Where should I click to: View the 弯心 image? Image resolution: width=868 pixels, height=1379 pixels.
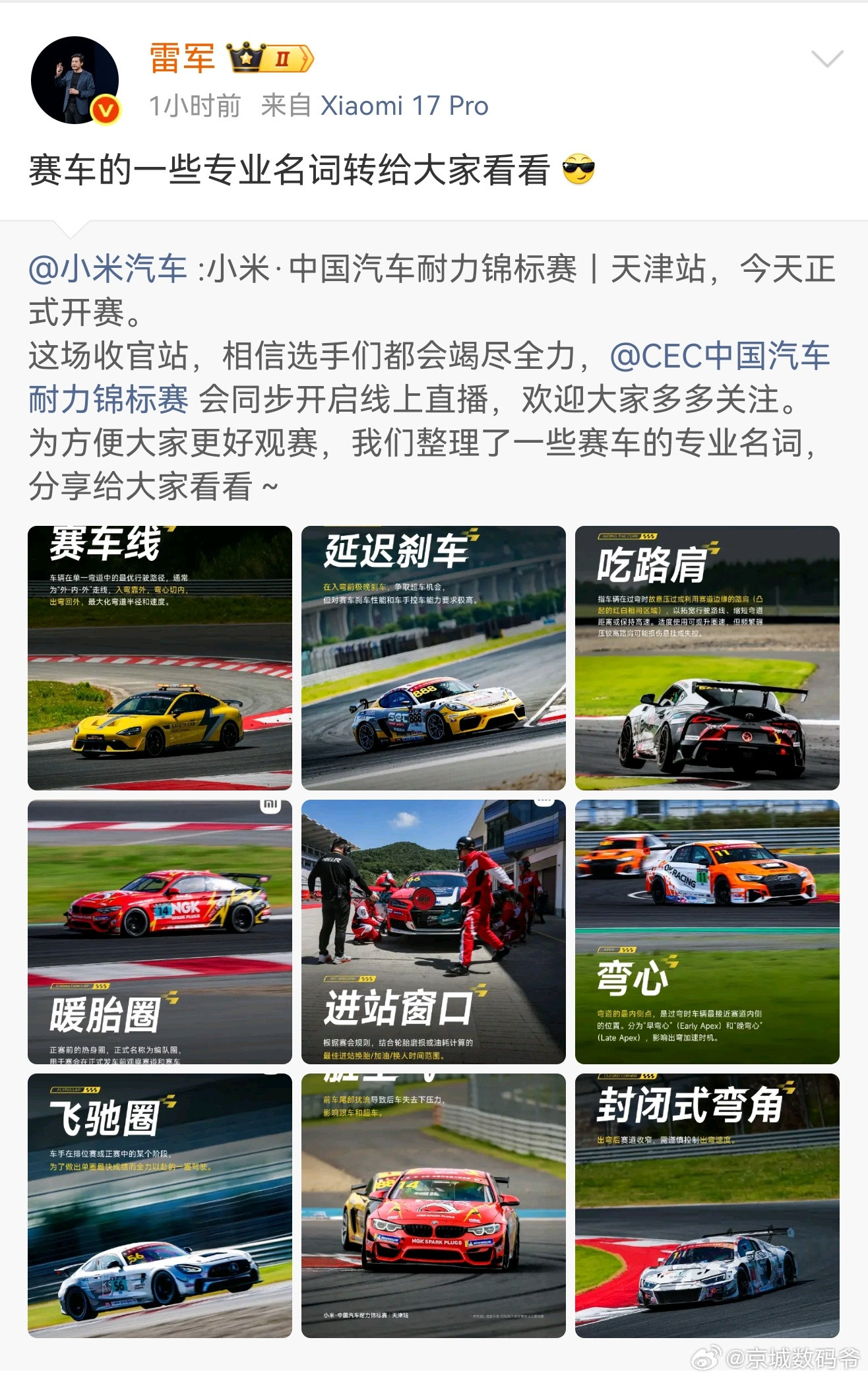(709, 930)
